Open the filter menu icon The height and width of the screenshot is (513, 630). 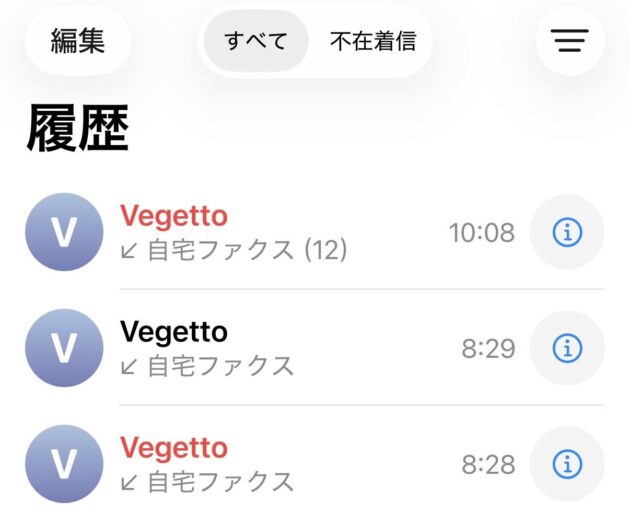570,41
